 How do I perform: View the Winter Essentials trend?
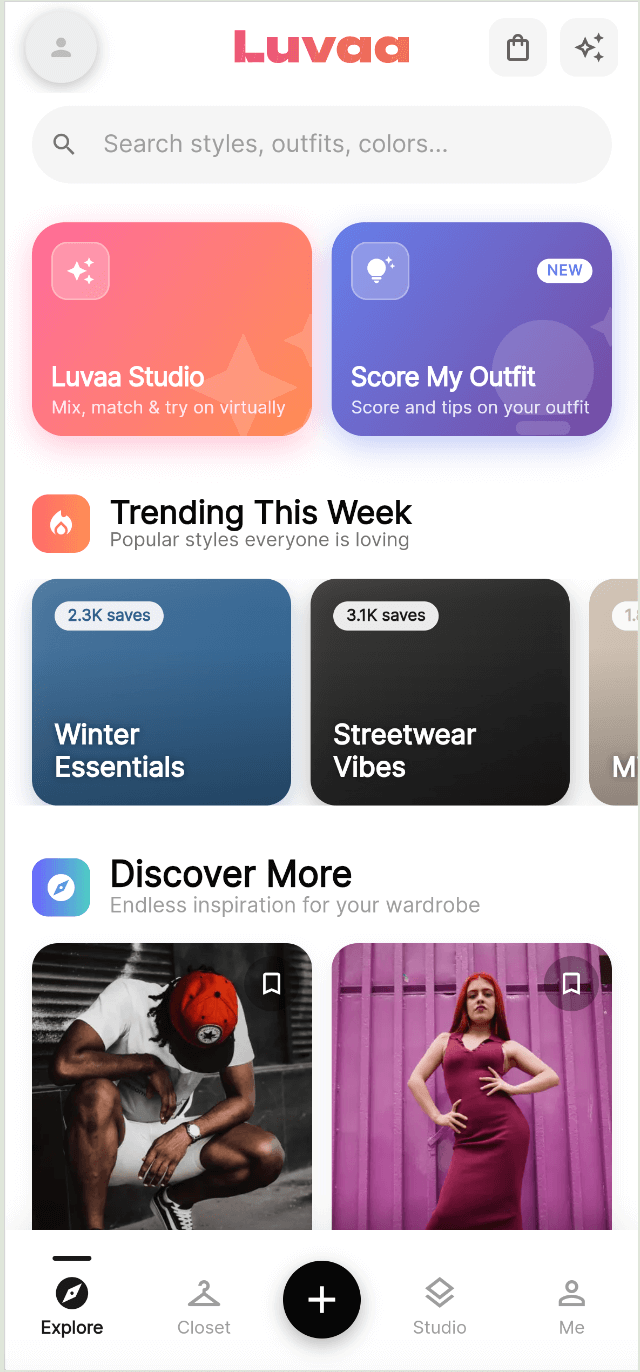pyautogui.click(x=161, y=692)
